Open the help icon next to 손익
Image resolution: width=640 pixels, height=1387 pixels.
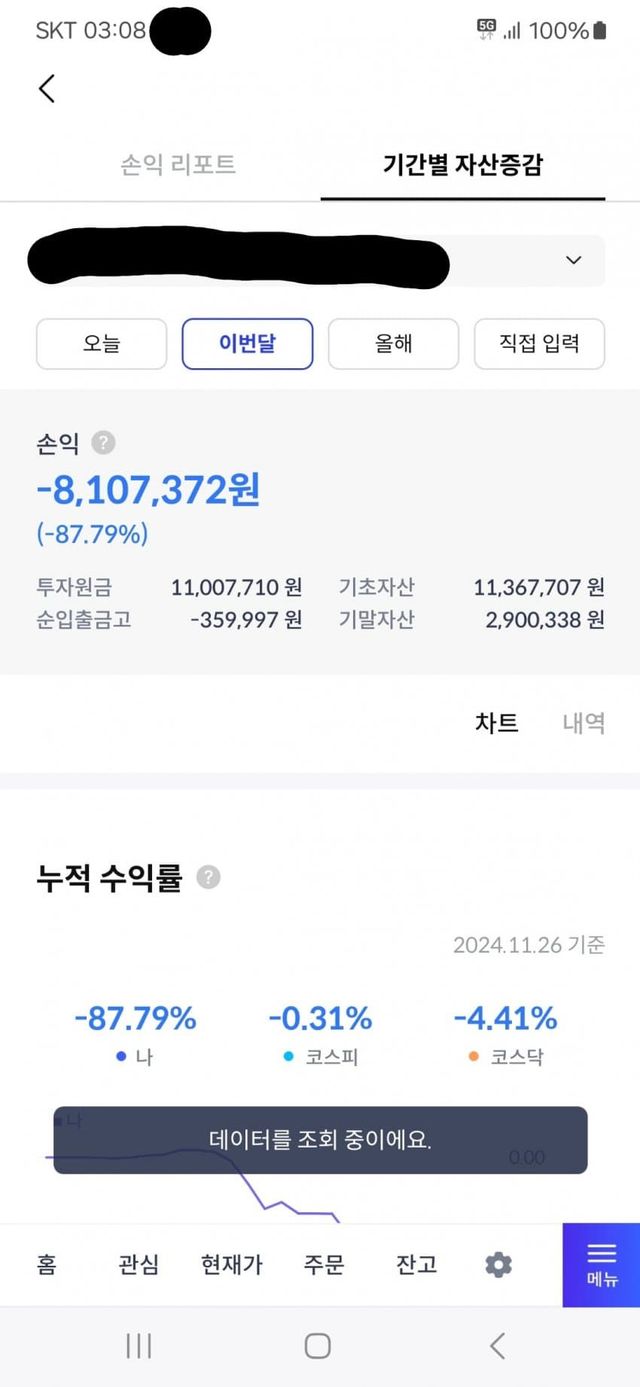click(x=103, y=443)
